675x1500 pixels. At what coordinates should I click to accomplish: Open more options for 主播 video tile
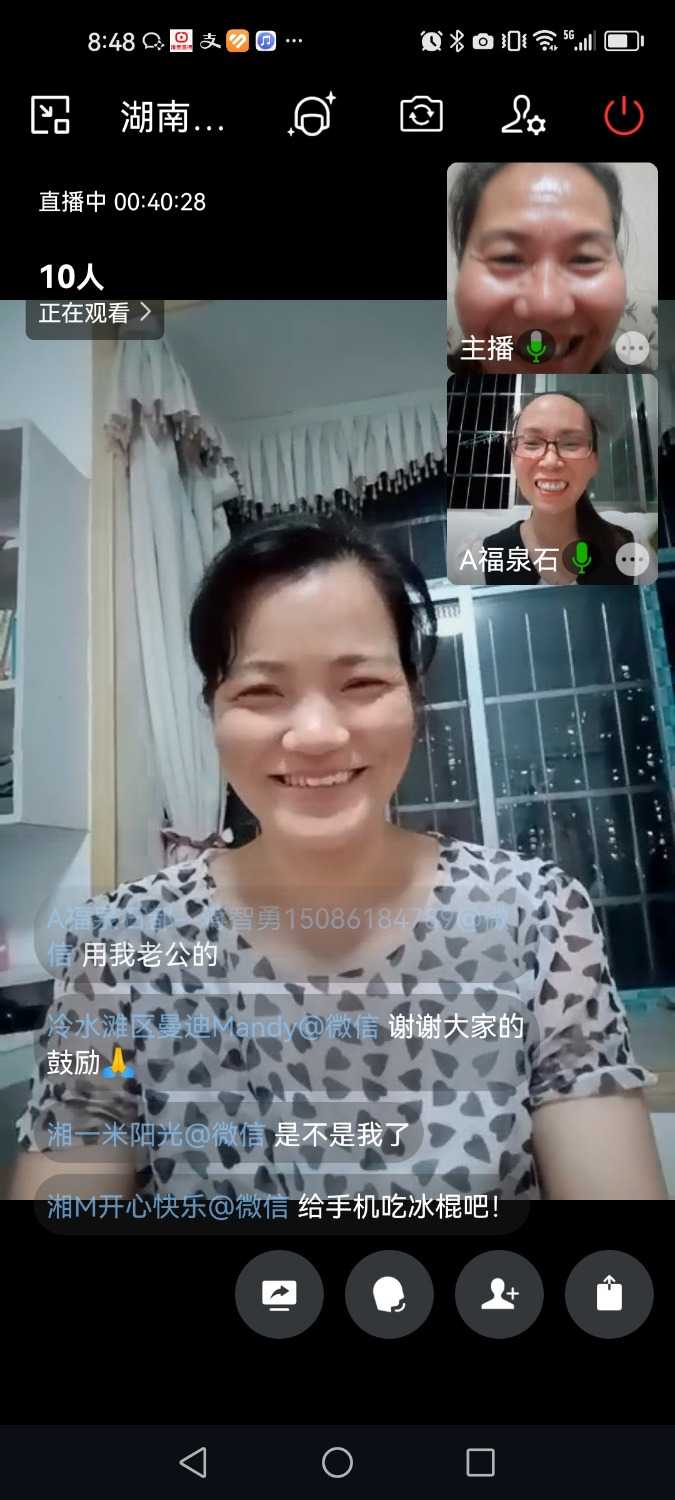(632, 348)
